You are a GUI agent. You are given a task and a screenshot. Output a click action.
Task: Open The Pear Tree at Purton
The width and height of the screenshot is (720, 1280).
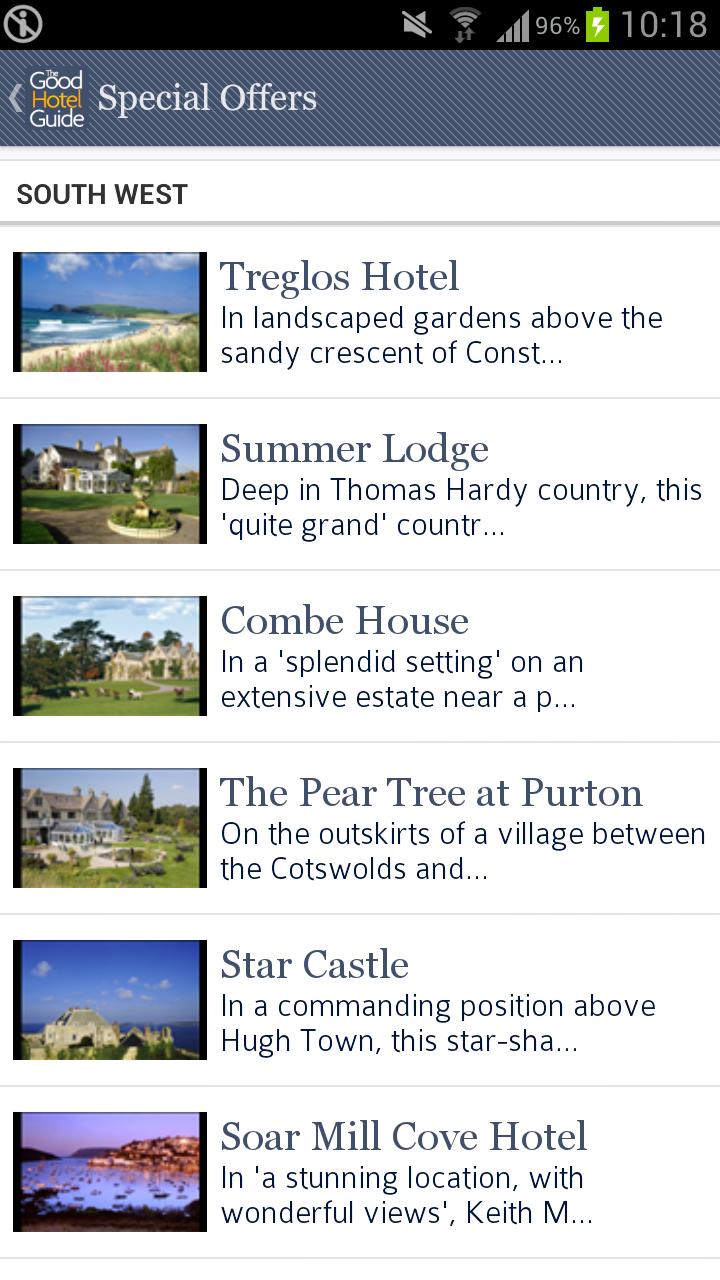point(400,826)
